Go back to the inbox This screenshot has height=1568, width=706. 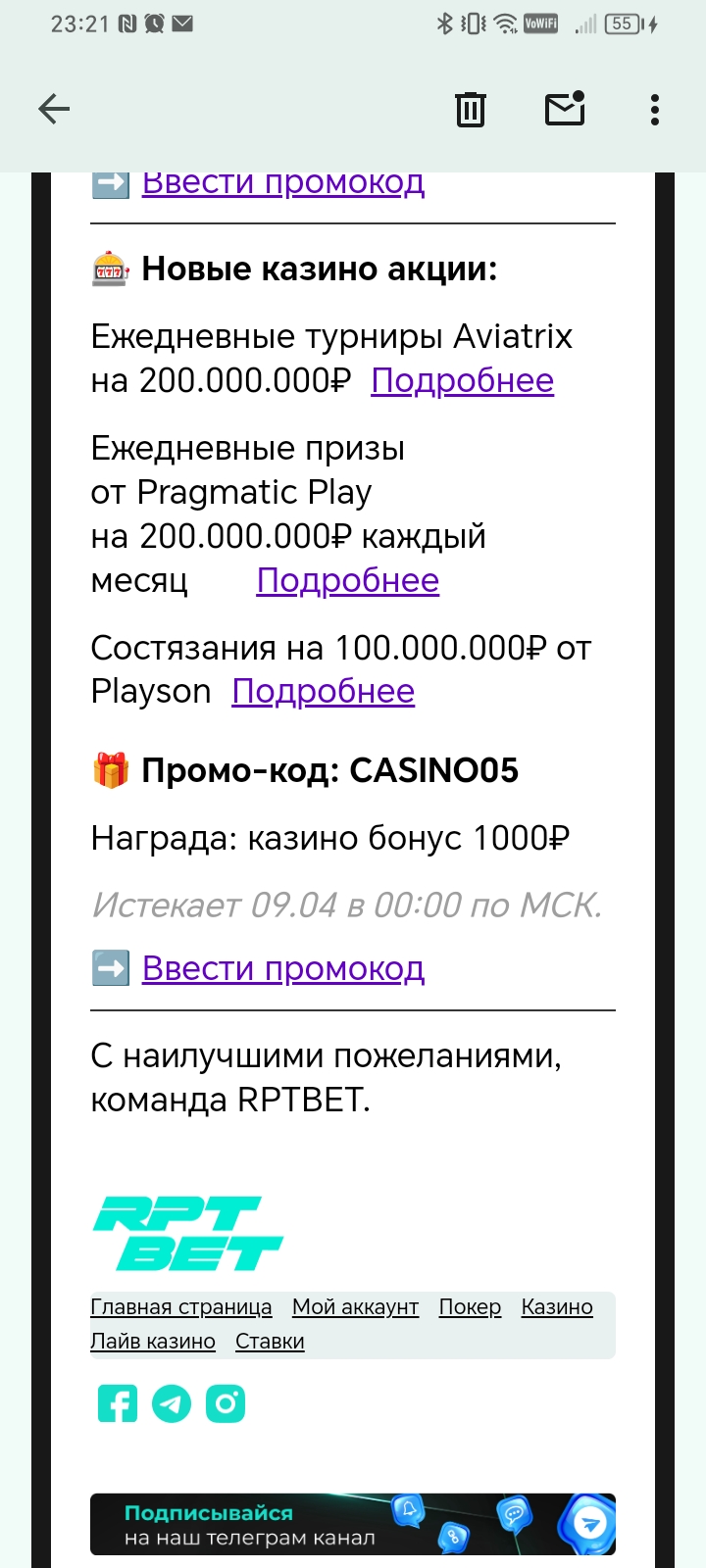(54, 109)
